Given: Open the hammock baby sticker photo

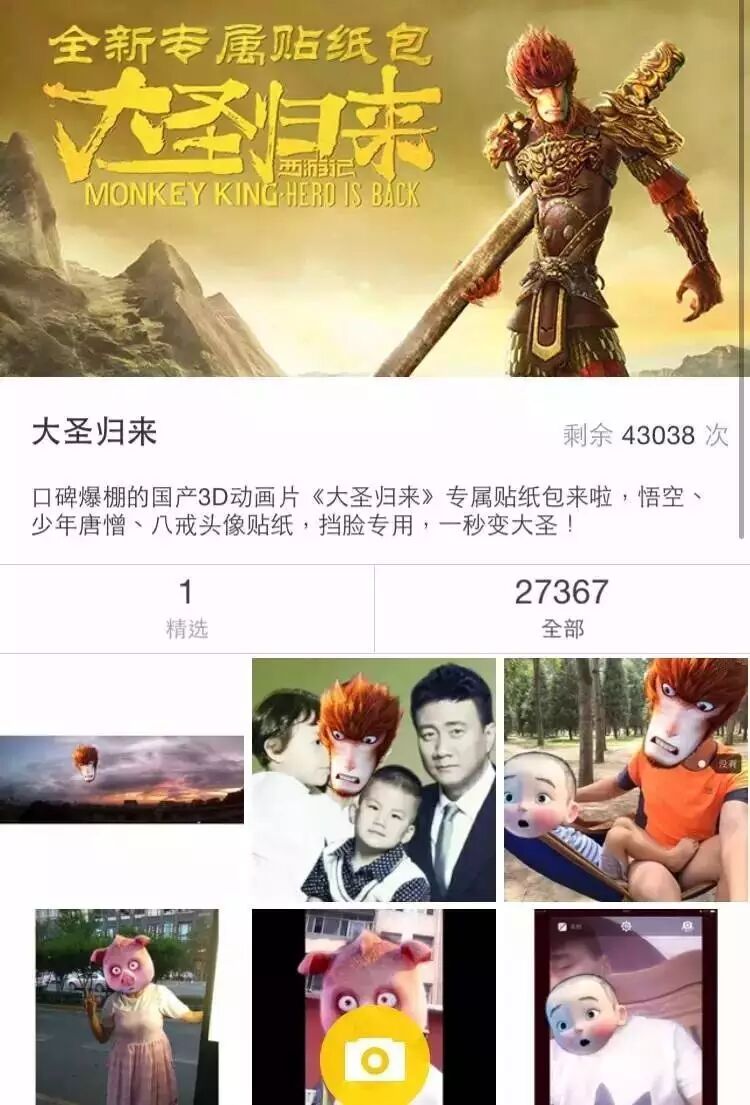Looking at the screenshot, I should (x=625, y=779).
